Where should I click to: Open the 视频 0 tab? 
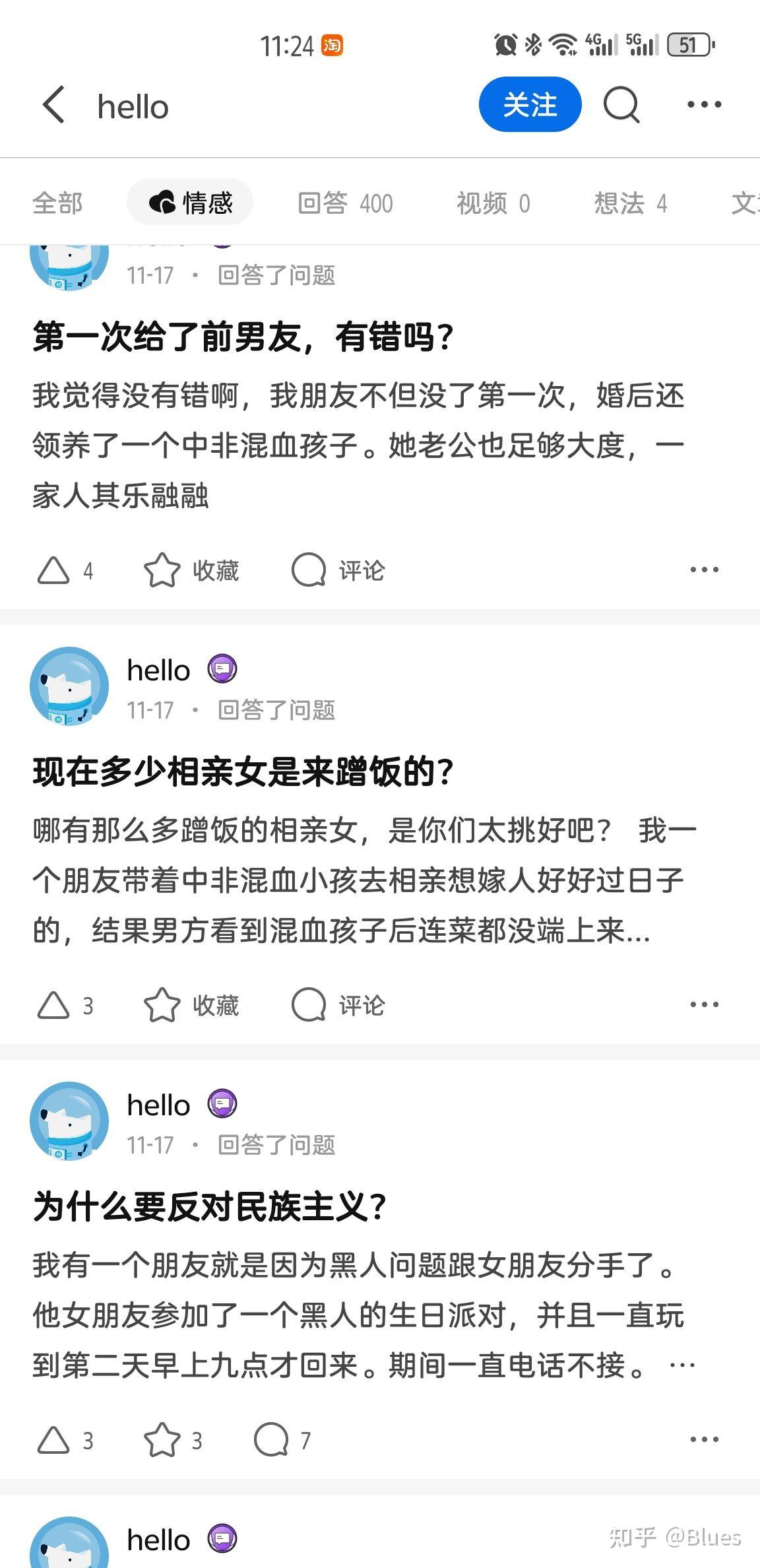click(493, 203)
